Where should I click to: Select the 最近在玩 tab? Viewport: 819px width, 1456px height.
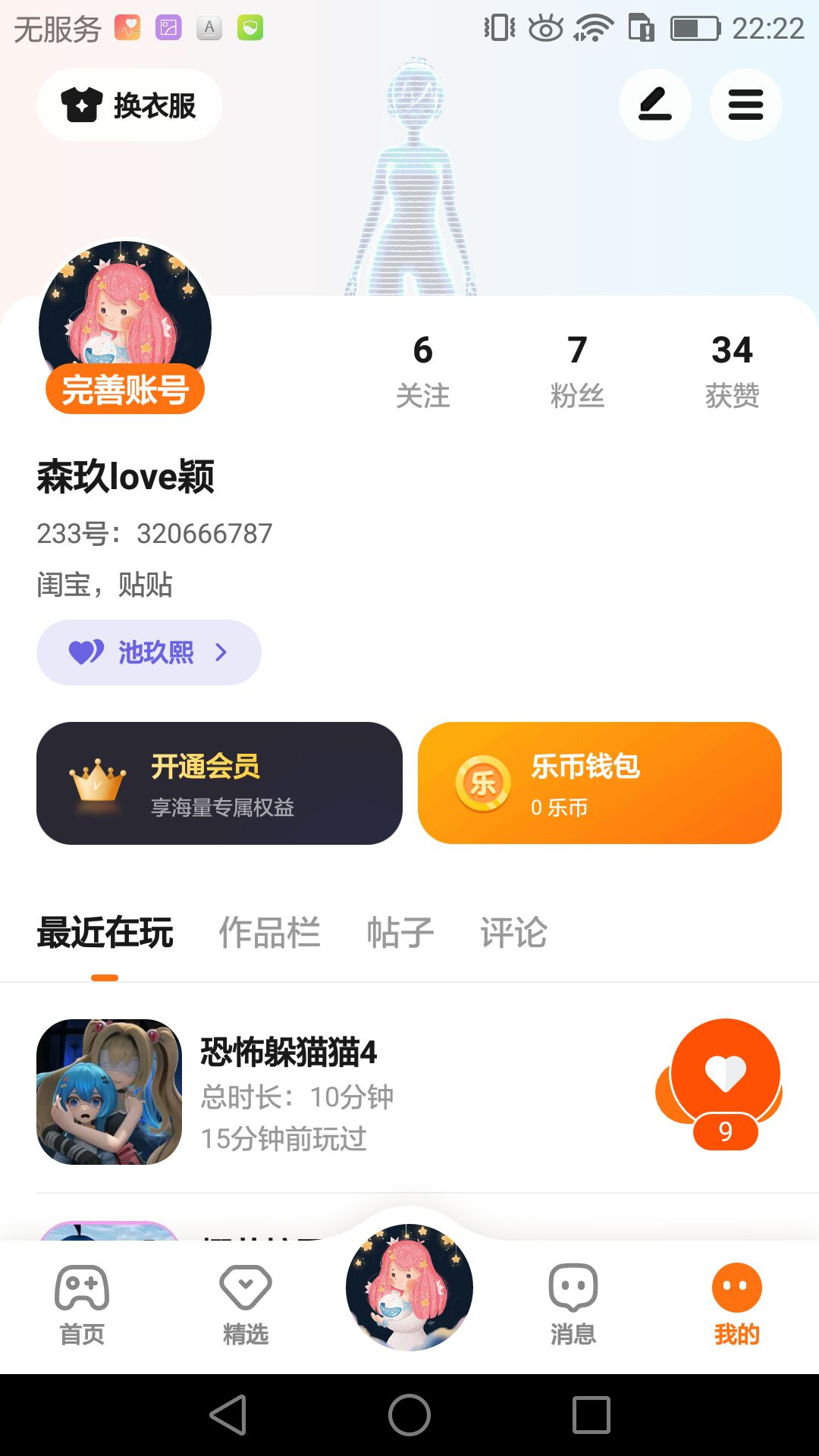tap(105, 933)
